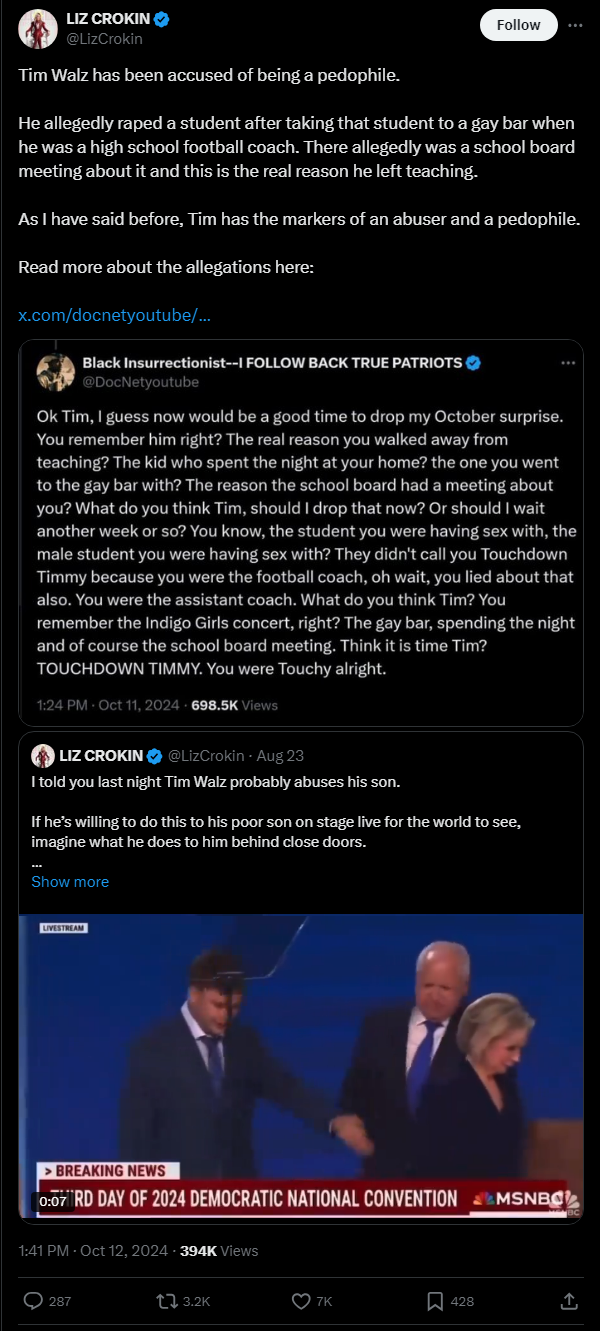Follow the LIZ CROKIN account
The image size is (600, 1331).
pyautogui.click(x=518, y=25)
